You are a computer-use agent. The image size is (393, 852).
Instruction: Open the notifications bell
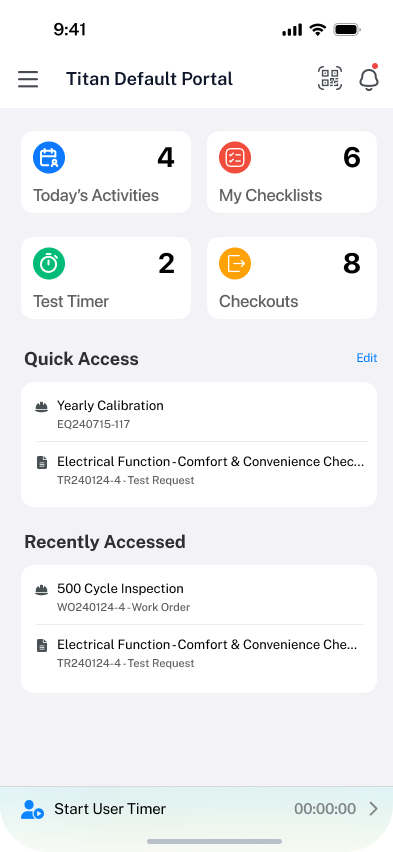tap(369, 79)
